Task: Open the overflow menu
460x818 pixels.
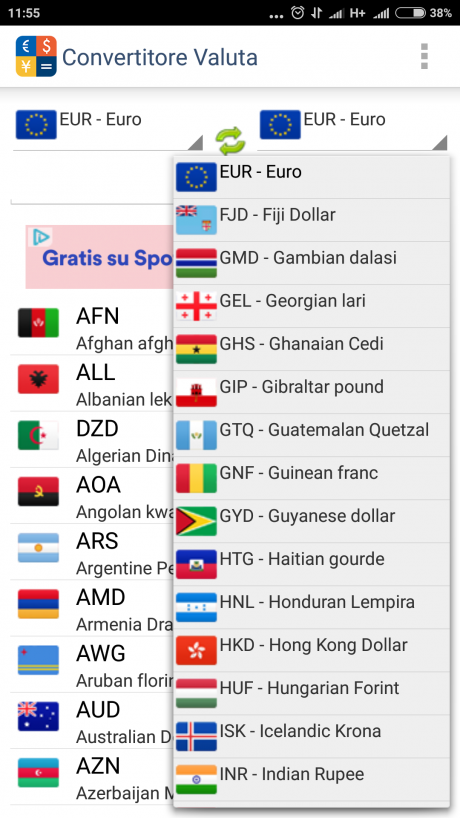Action: (x=424, y=56)
